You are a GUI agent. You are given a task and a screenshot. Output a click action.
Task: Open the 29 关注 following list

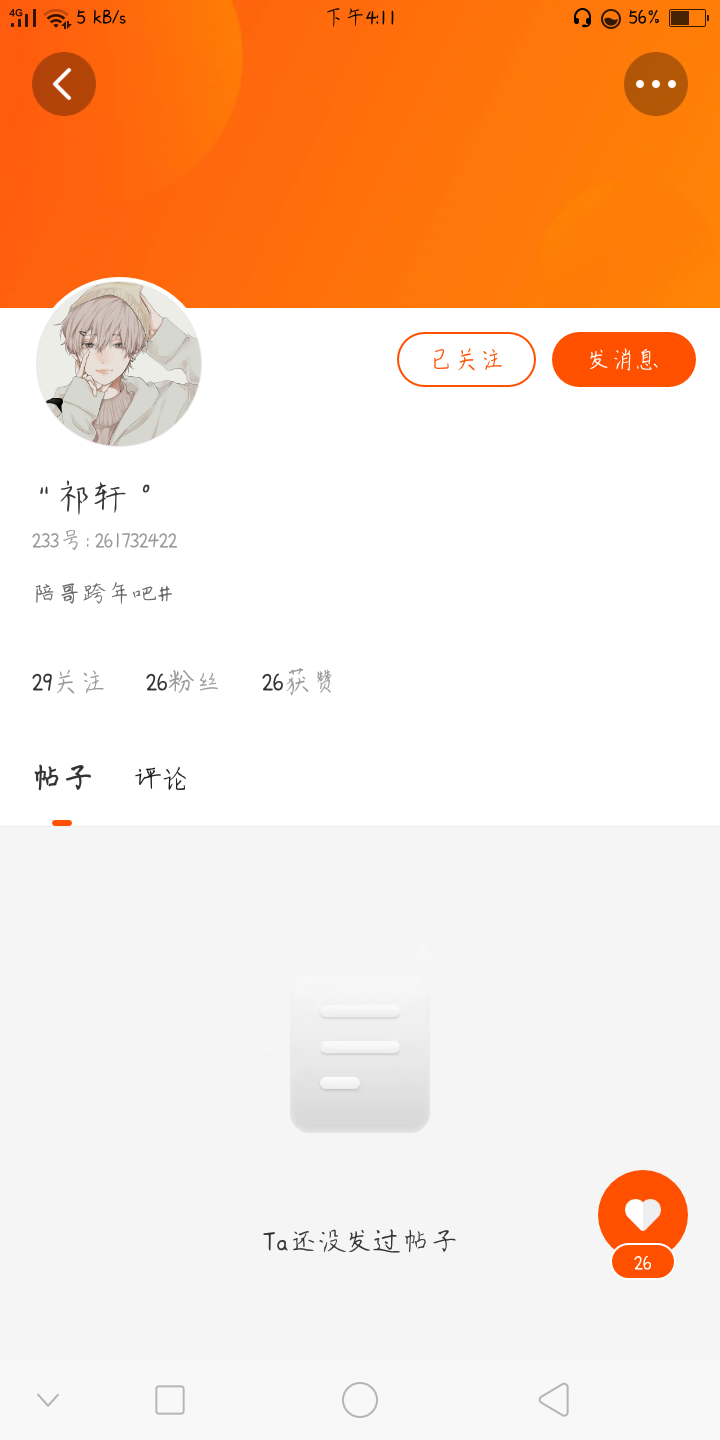point(68,682)
